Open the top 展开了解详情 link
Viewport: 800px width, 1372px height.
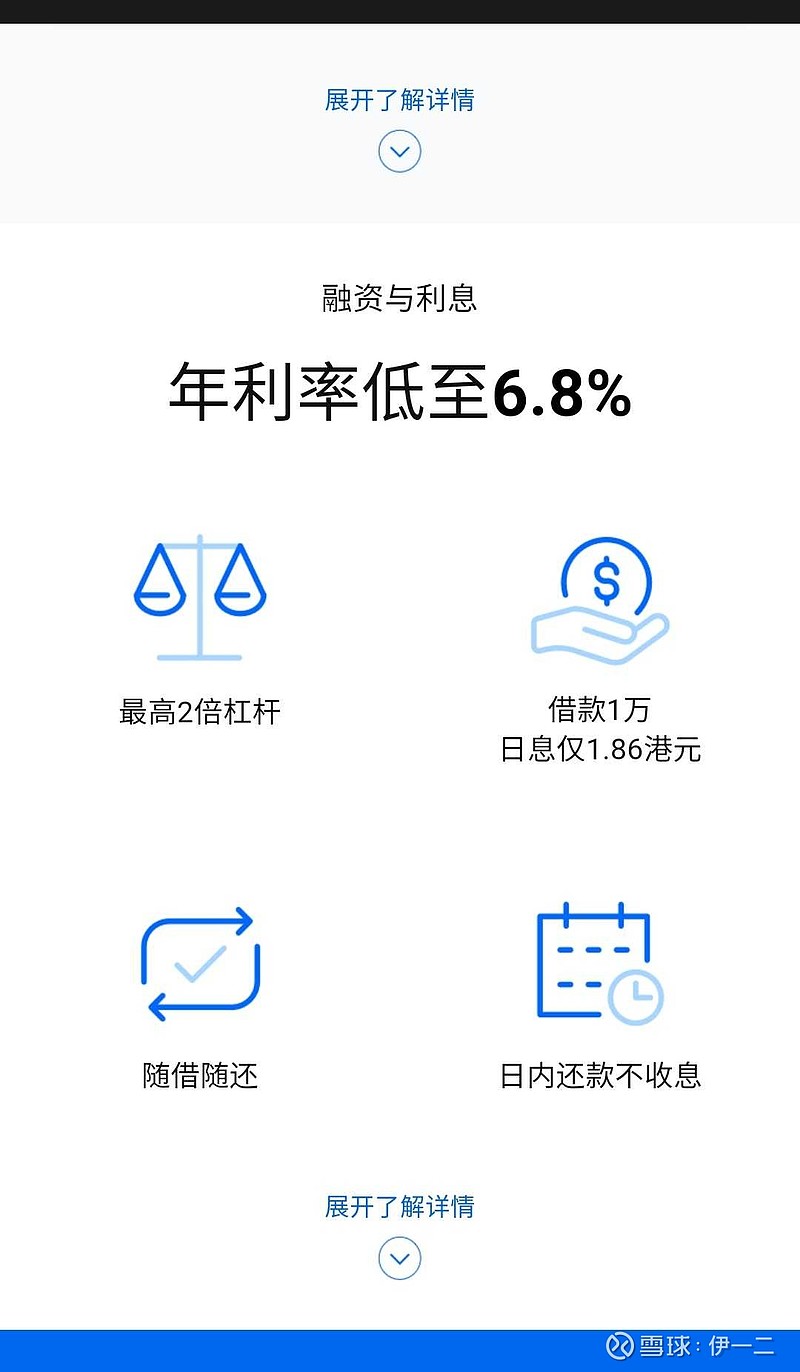pyautogui.click(x=400, y=101)
